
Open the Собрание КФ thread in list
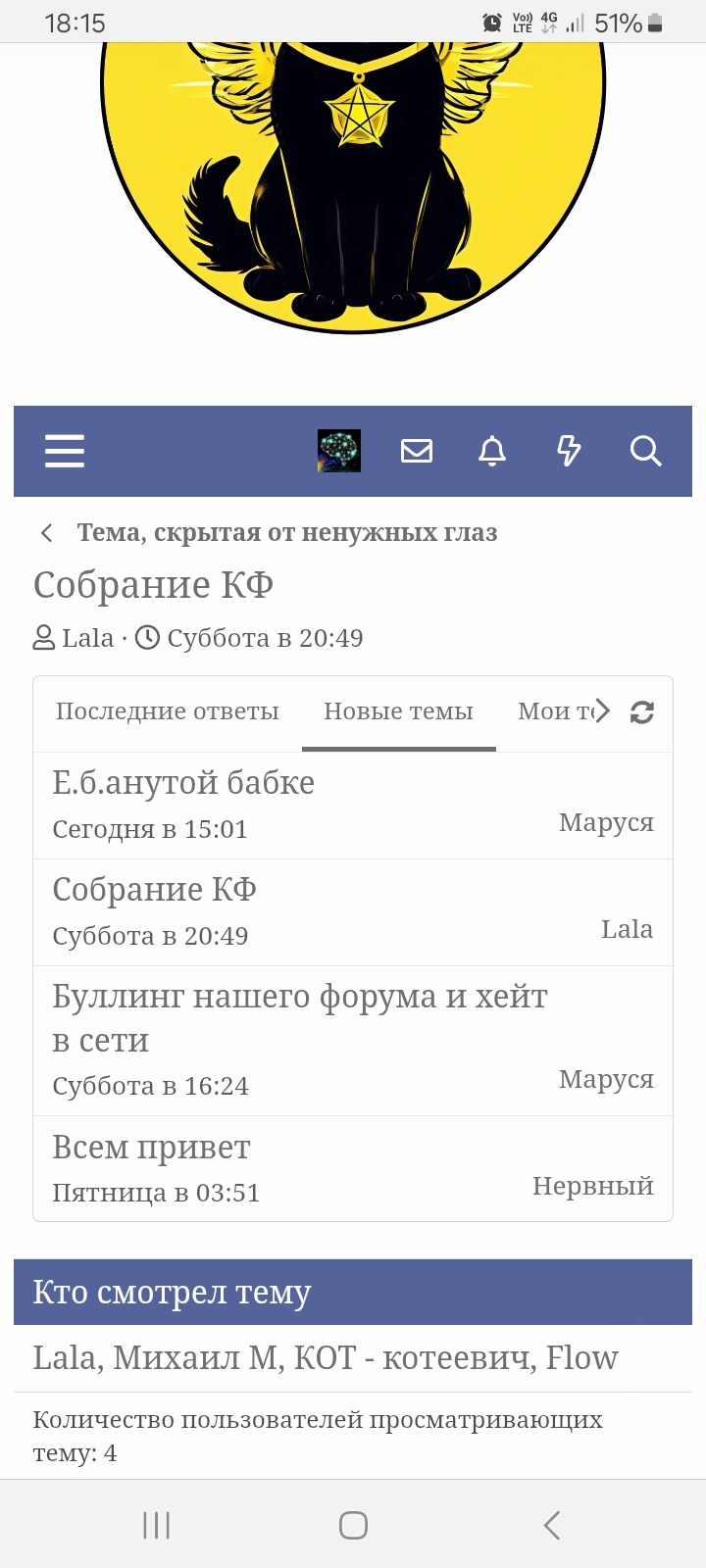tap(154, 890)
